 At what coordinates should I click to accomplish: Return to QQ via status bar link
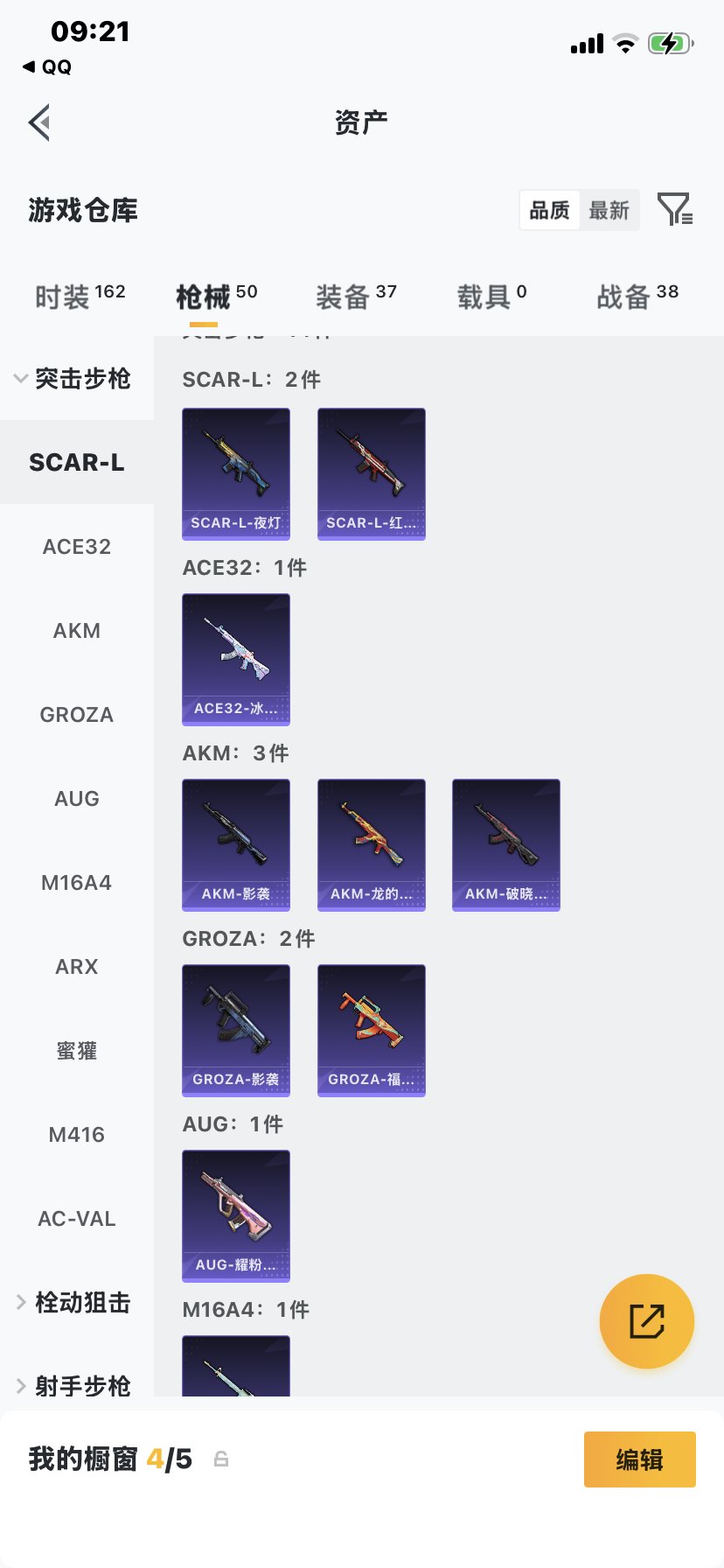[x=48, y=67]
